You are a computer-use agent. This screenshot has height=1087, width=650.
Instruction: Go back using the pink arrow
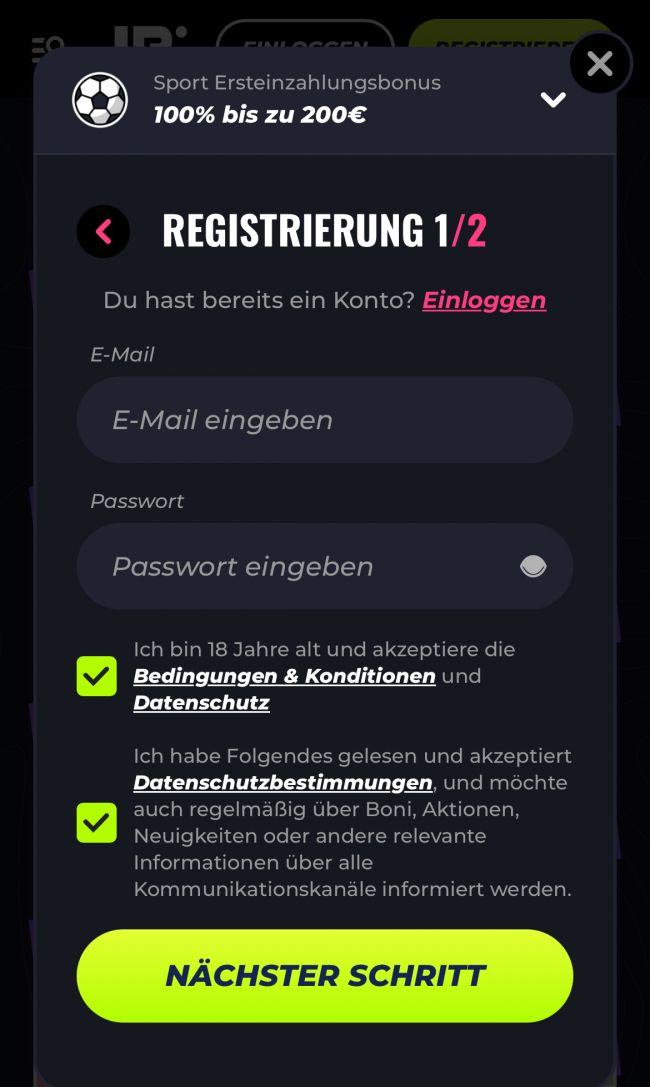(x=103, y=232)
